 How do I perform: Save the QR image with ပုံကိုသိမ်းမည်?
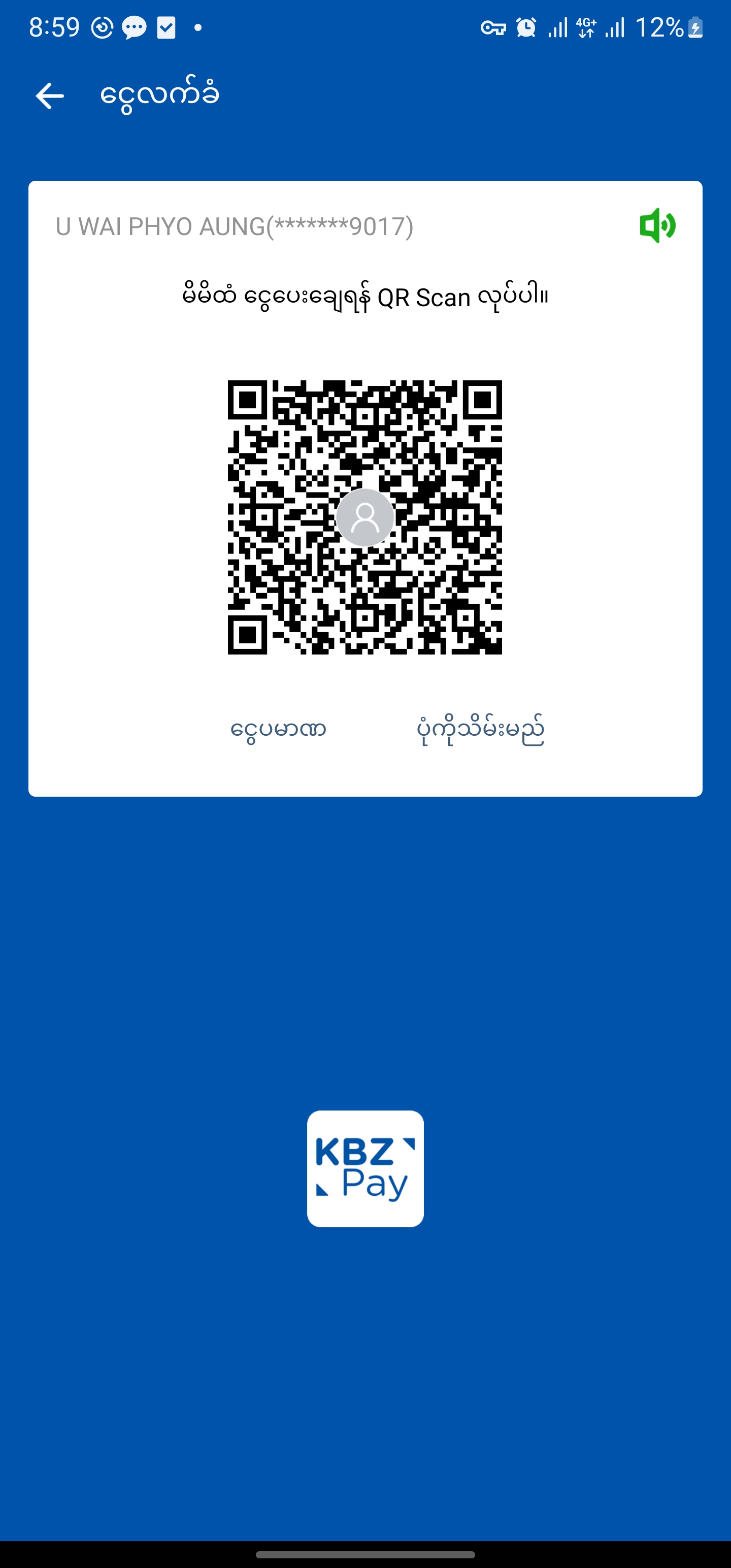coord(480,729)
